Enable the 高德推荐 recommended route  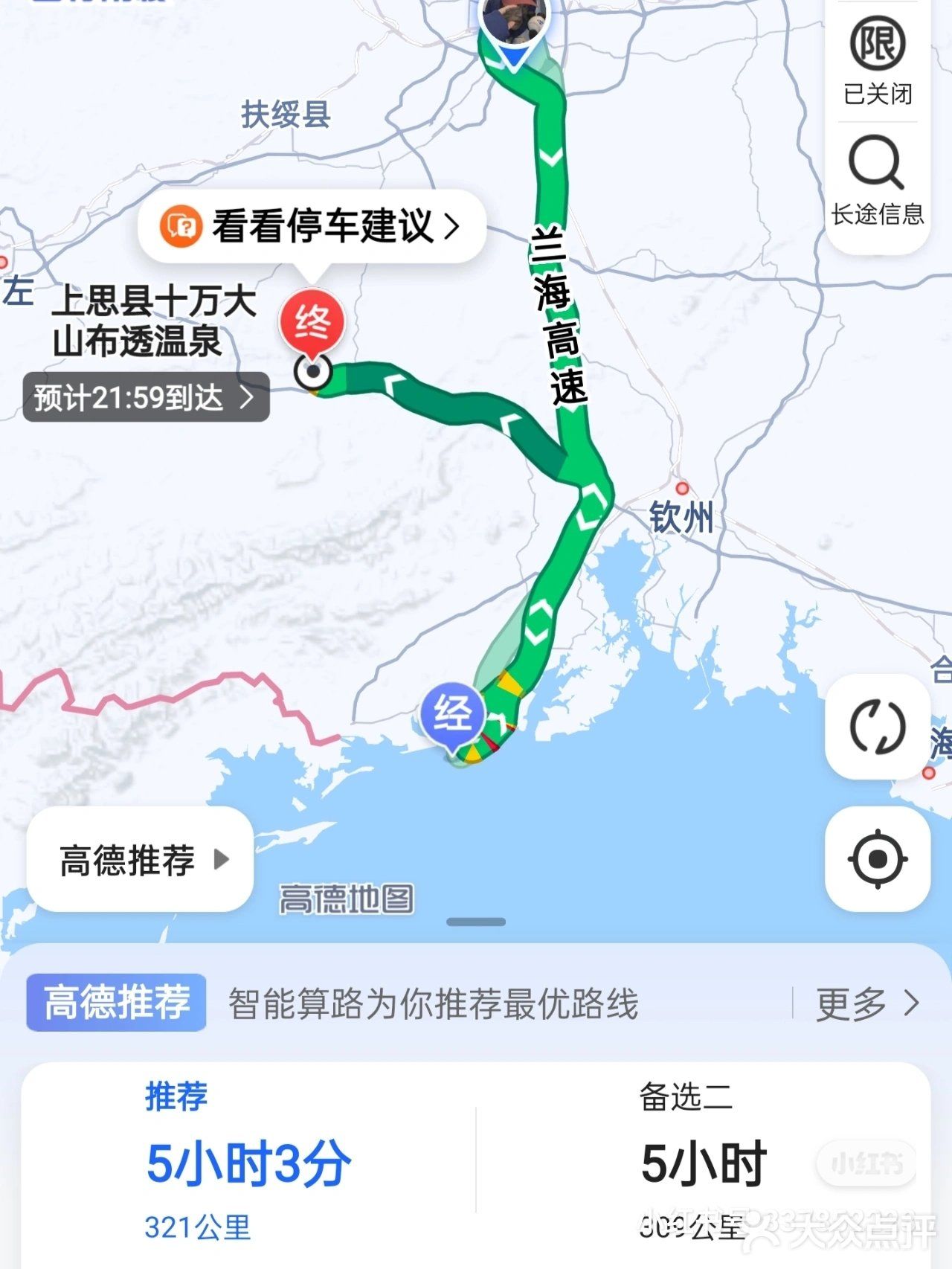click(138, 861)
